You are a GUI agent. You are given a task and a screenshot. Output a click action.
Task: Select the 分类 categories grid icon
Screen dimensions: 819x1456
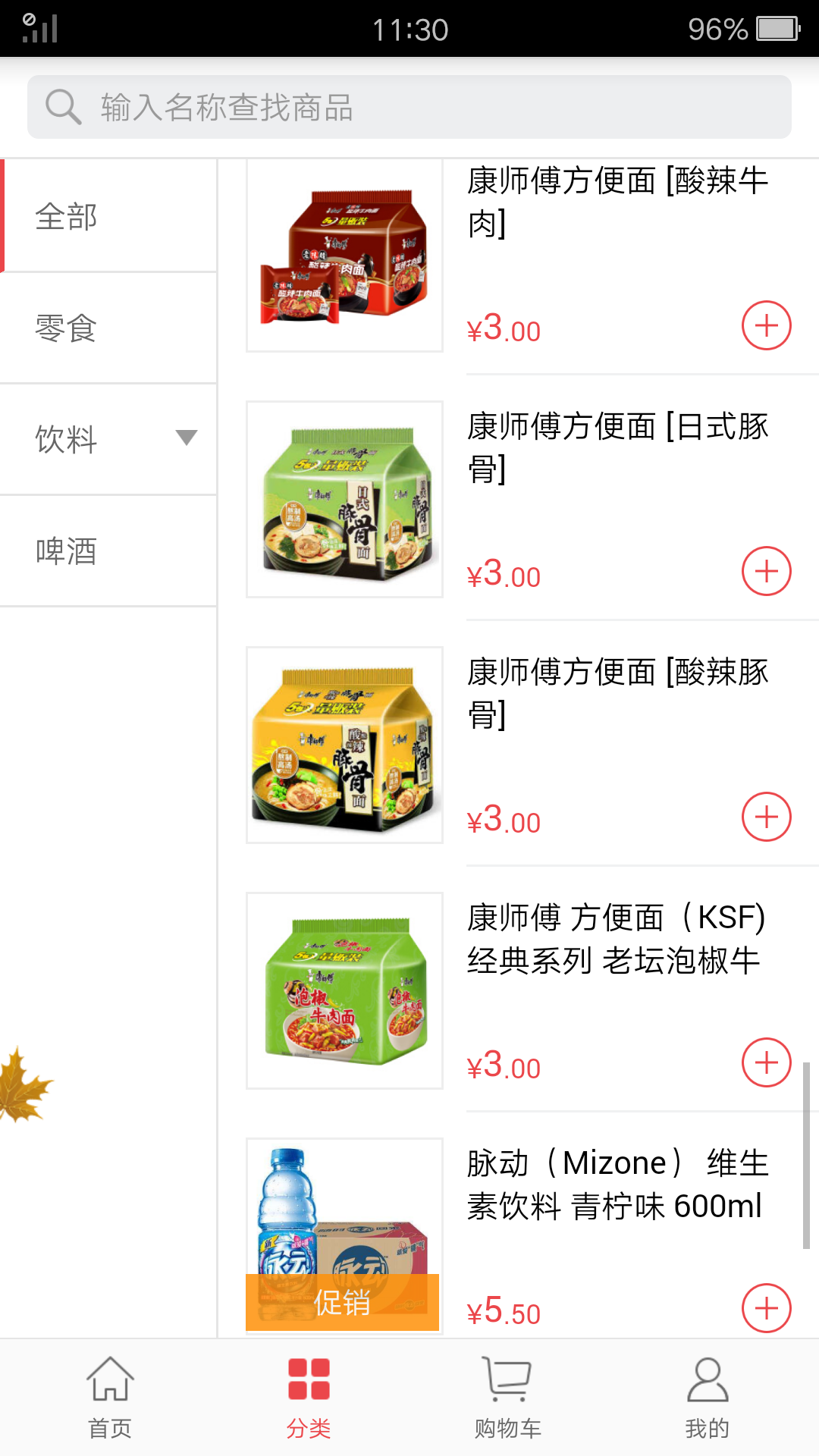307,1380
